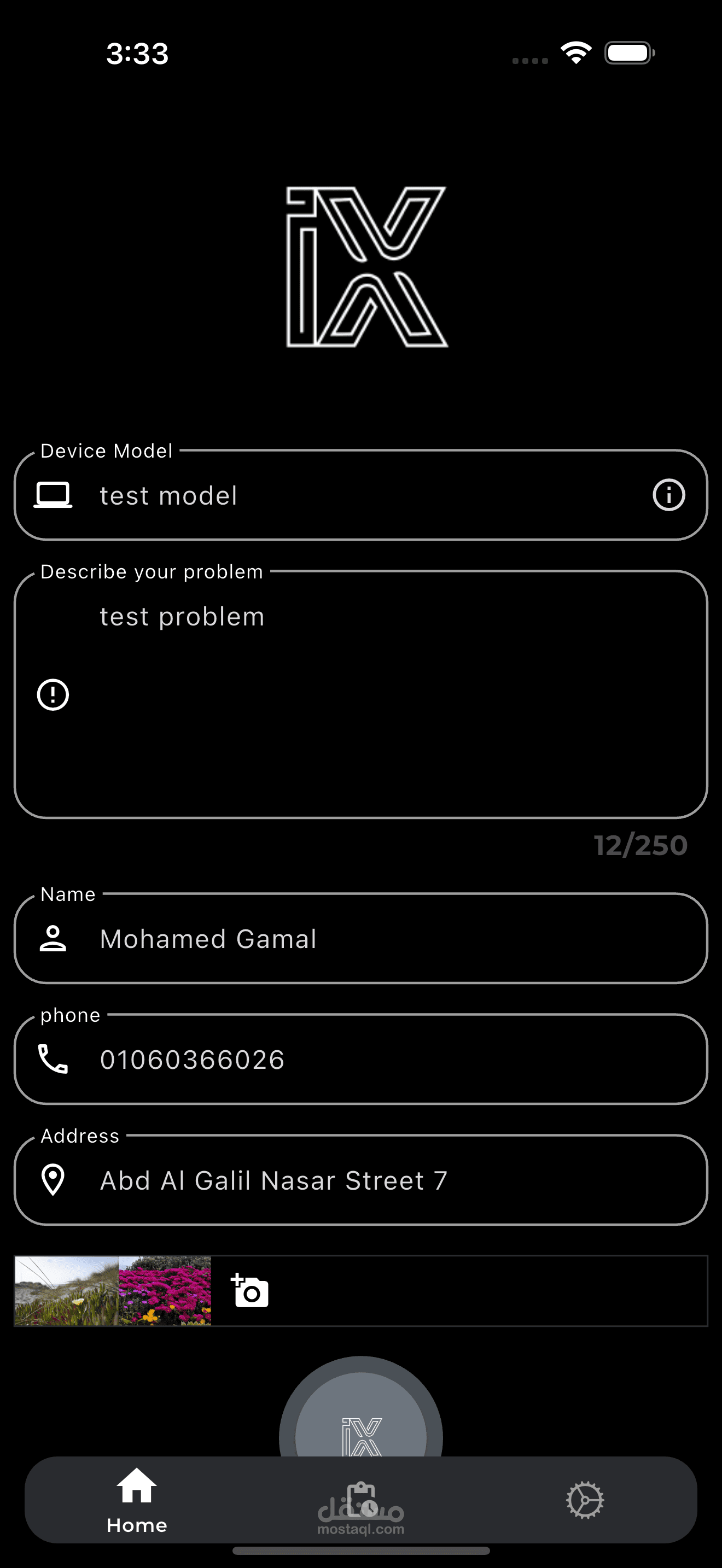
Task: Edit the Address field
Action: tap(365, 1180)
